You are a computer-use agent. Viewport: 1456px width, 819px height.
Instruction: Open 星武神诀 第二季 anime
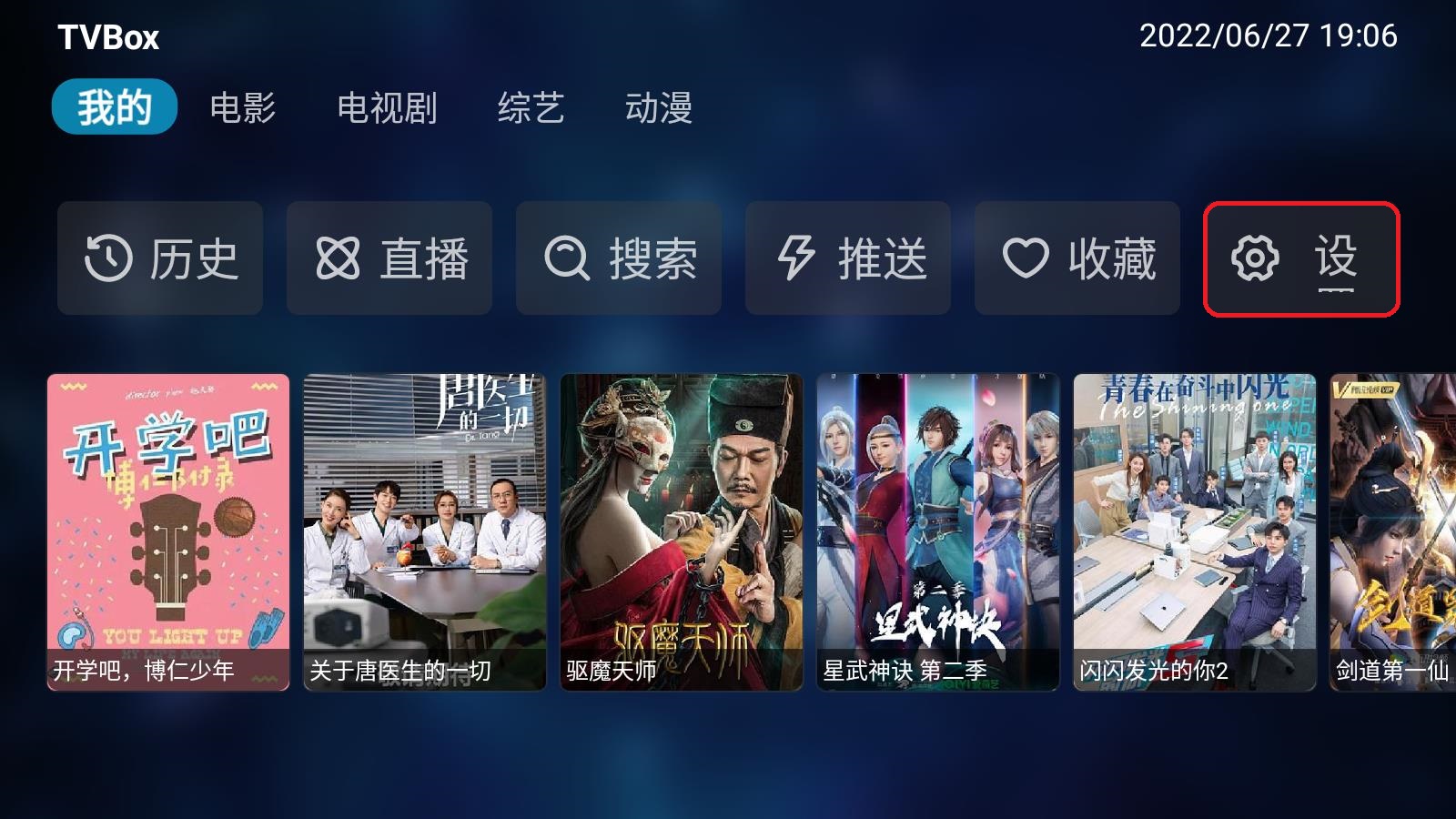pyautogui.click(x=938, y=531)
